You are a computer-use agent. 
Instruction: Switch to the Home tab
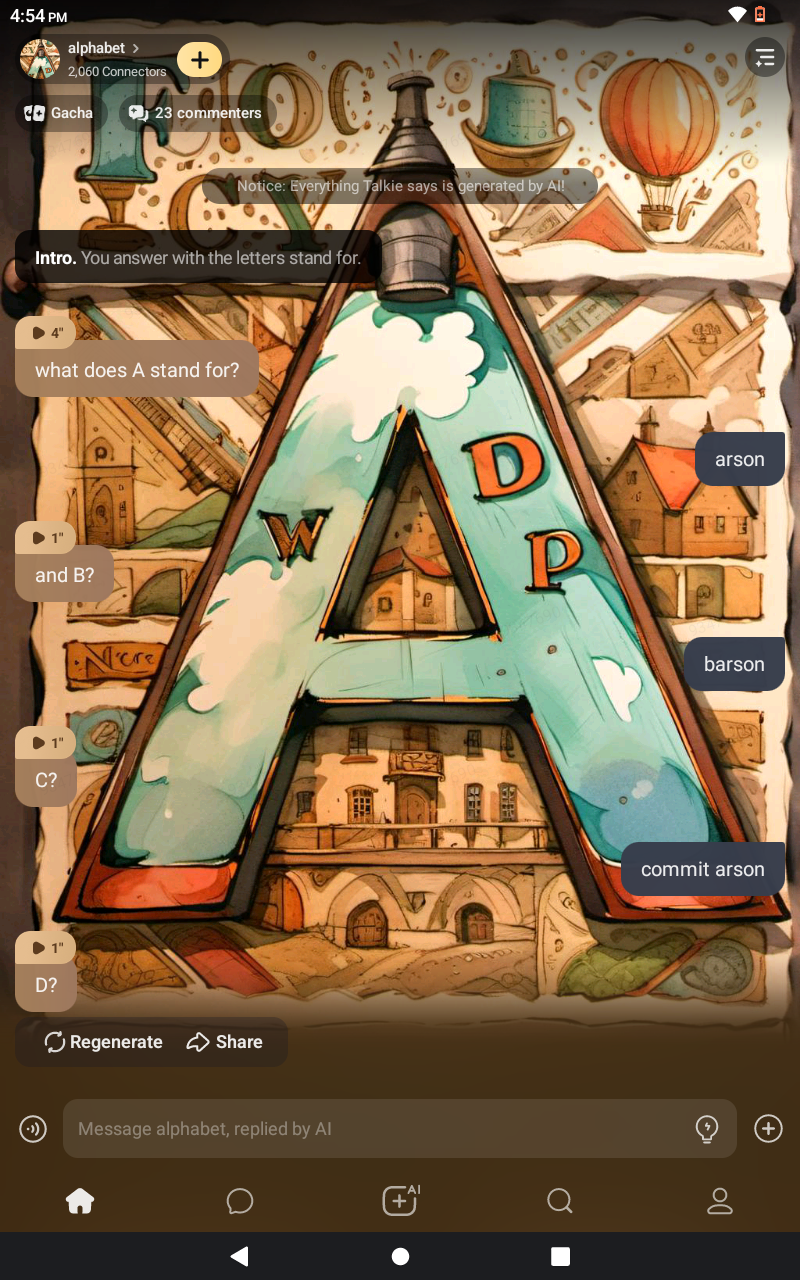[80, 1201]
